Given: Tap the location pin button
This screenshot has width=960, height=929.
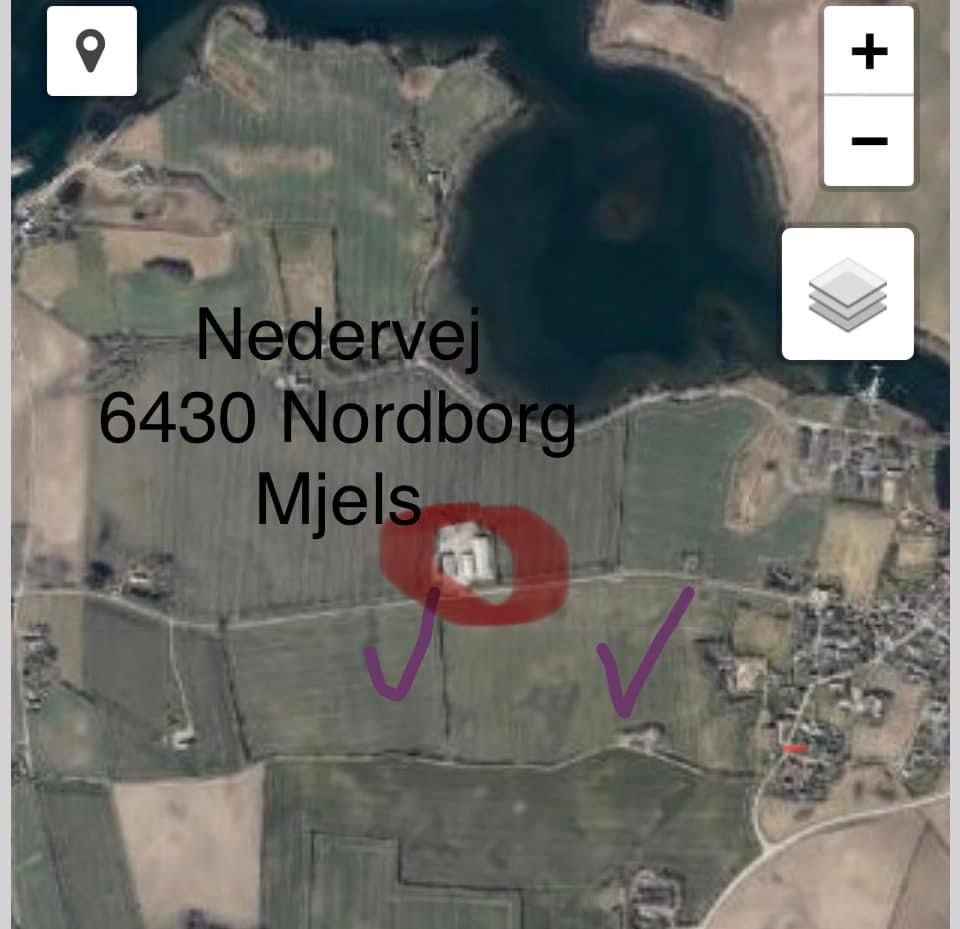Looking at the screenshot, I should [x=91, y=51].
